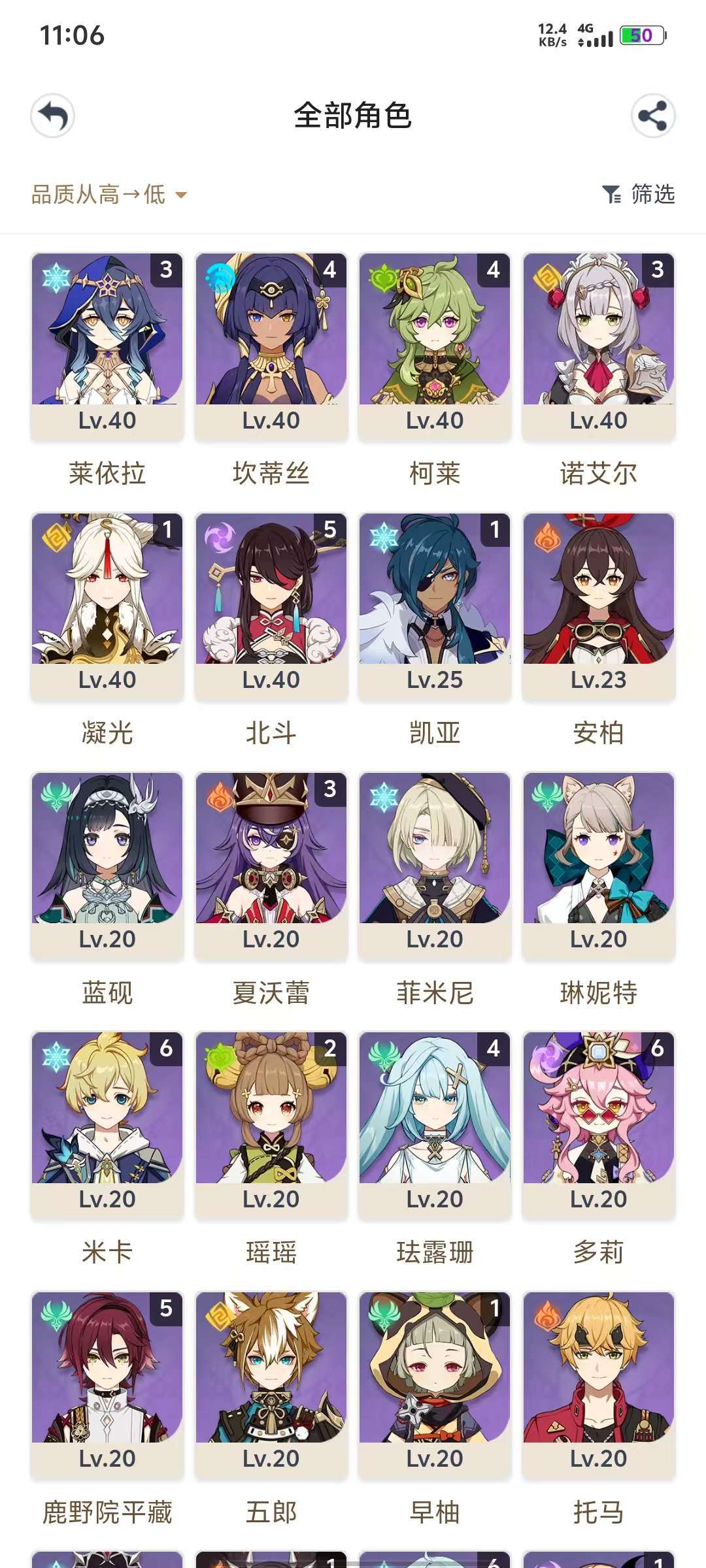Share the character list
706x1568 pixels.
pos(653,116)
